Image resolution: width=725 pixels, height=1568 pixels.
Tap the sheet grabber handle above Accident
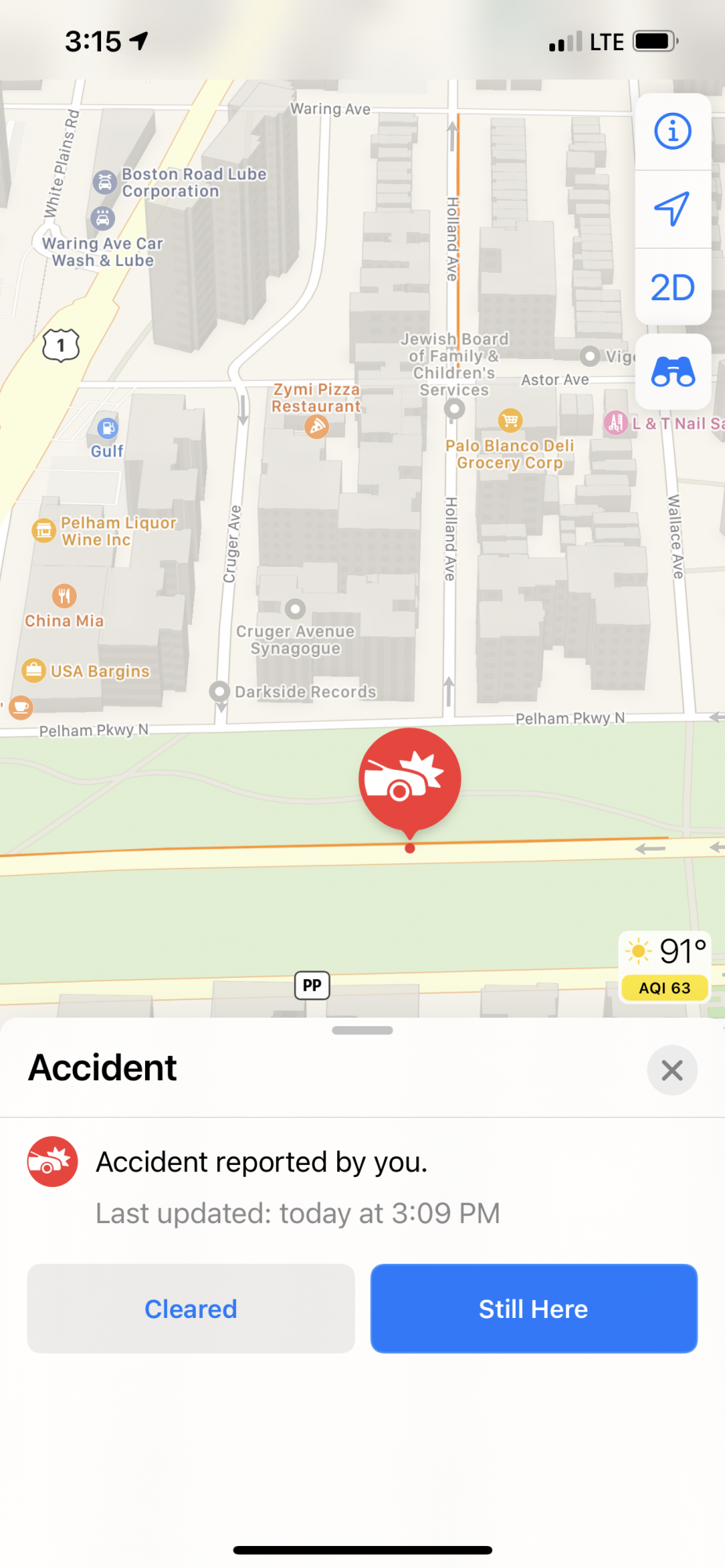tap(362, 1030)
